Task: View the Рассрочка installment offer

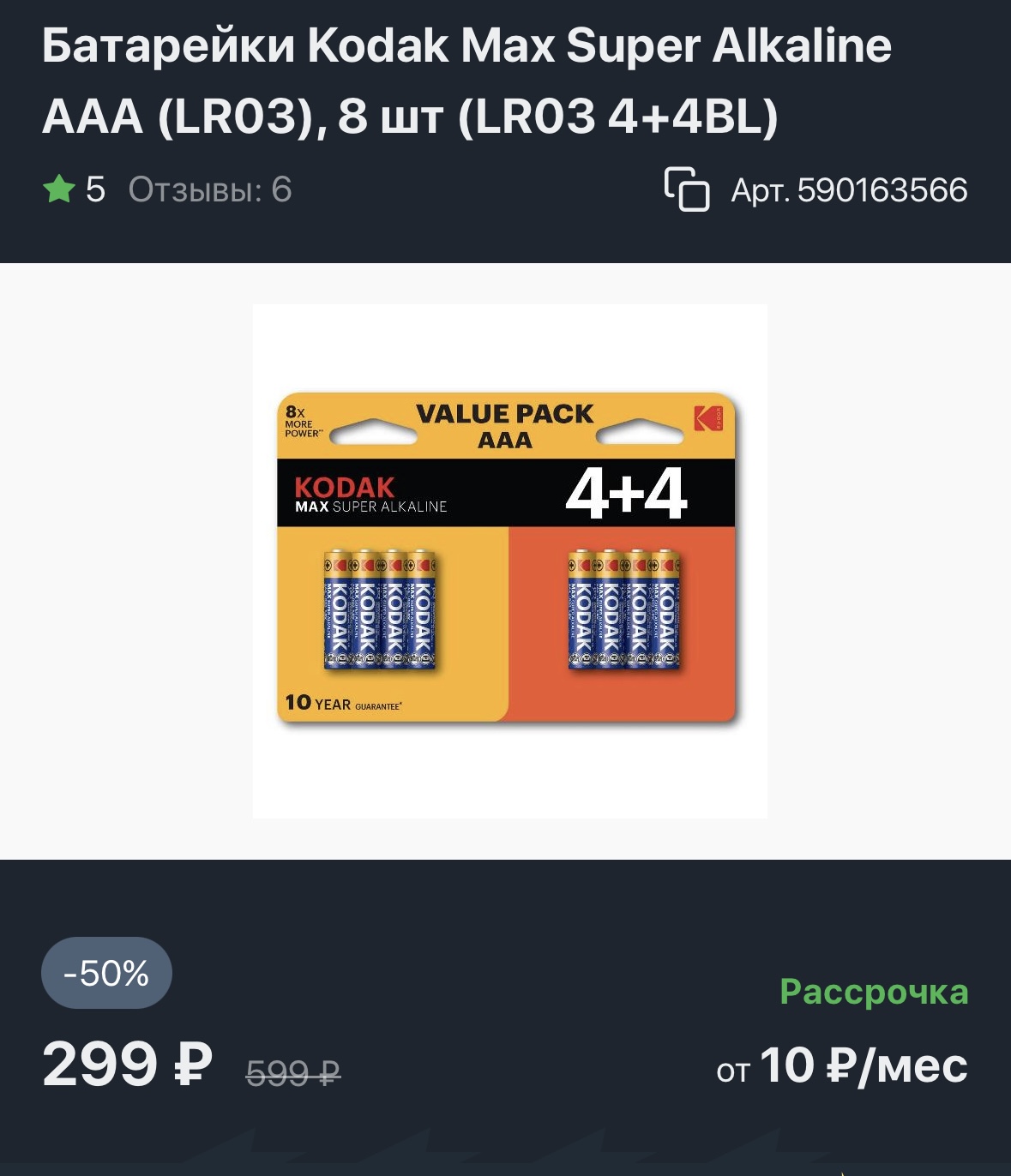Action: click(873, 992)
